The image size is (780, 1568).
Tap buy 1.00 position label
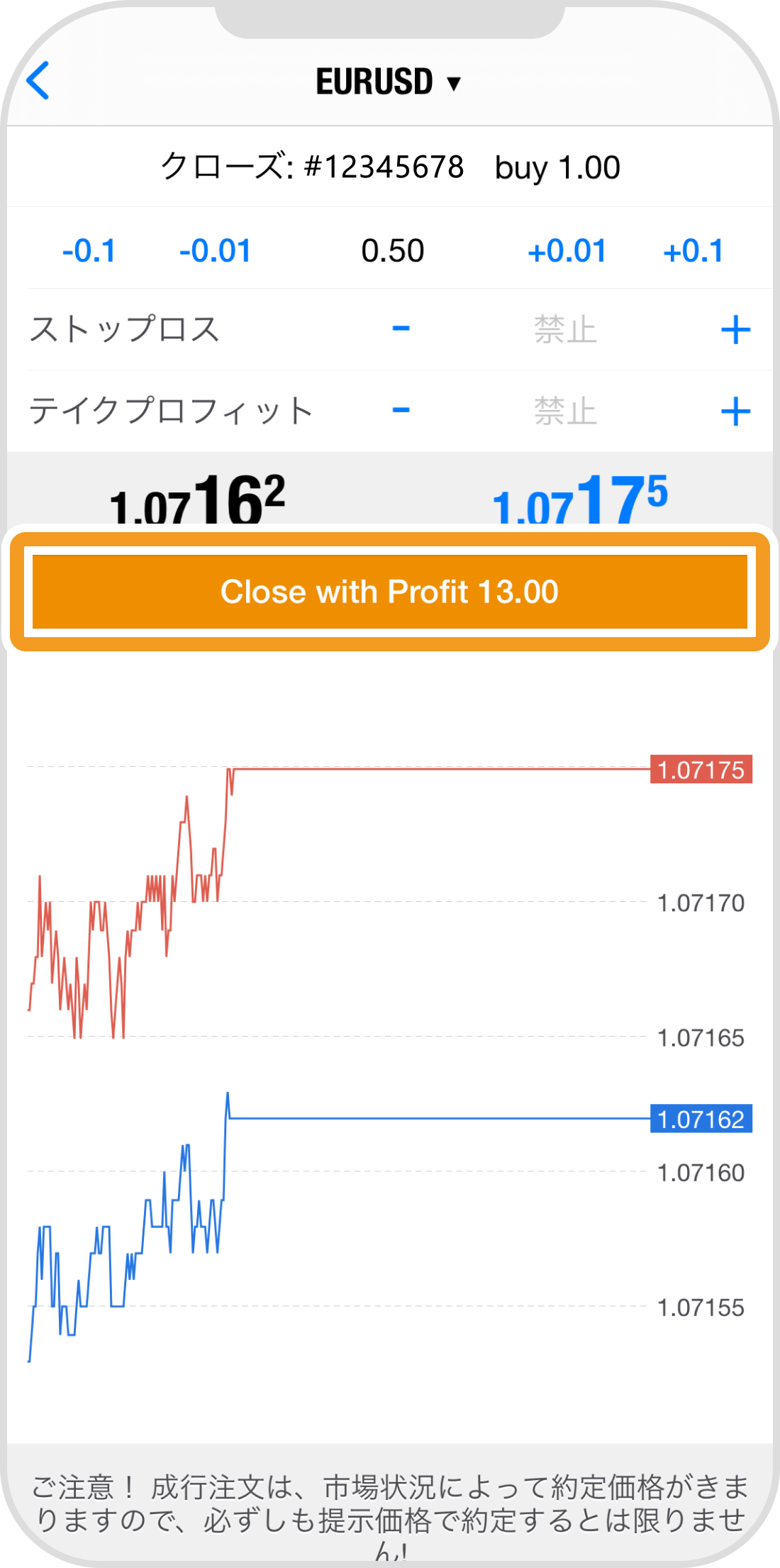pyautogui.click(x=558, y=167)
